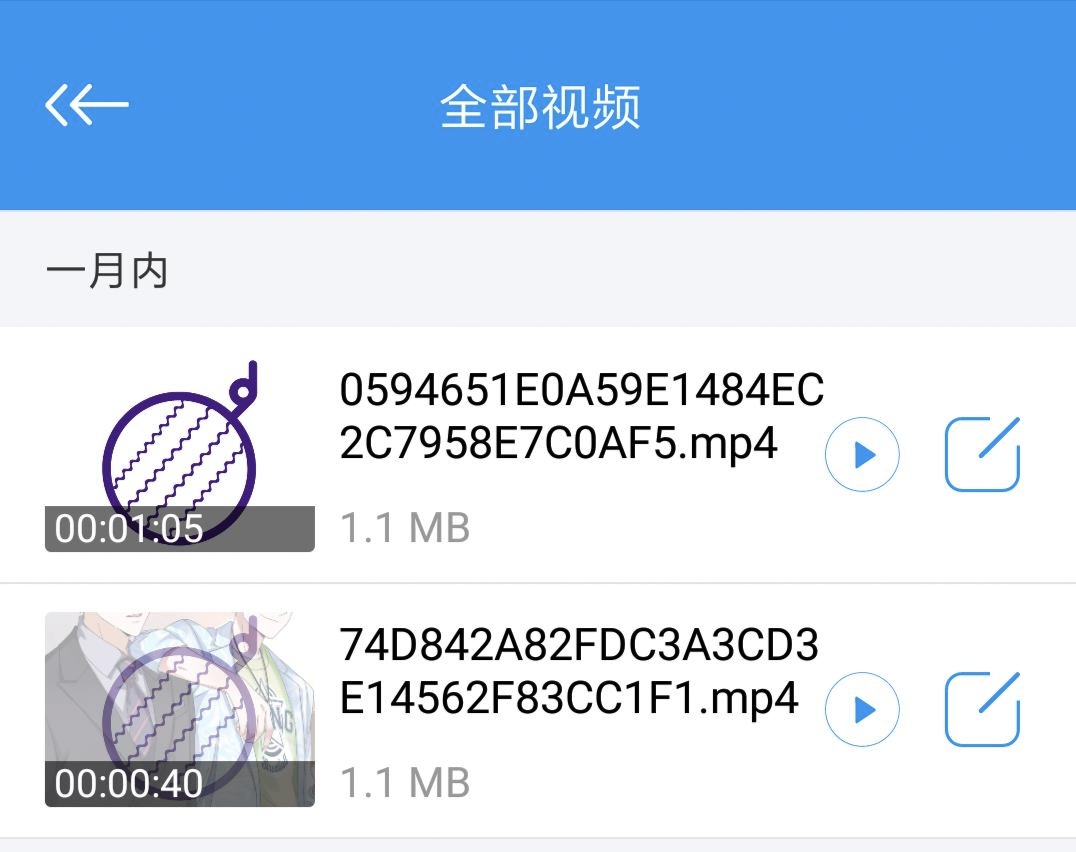Image resolution: width=1076 pixels, height=852 pixels.
Task: Play the video 74D842A82FDC3A3CD3E14562F83CC1F1.mp4
Action: click(x=862, y=710)
